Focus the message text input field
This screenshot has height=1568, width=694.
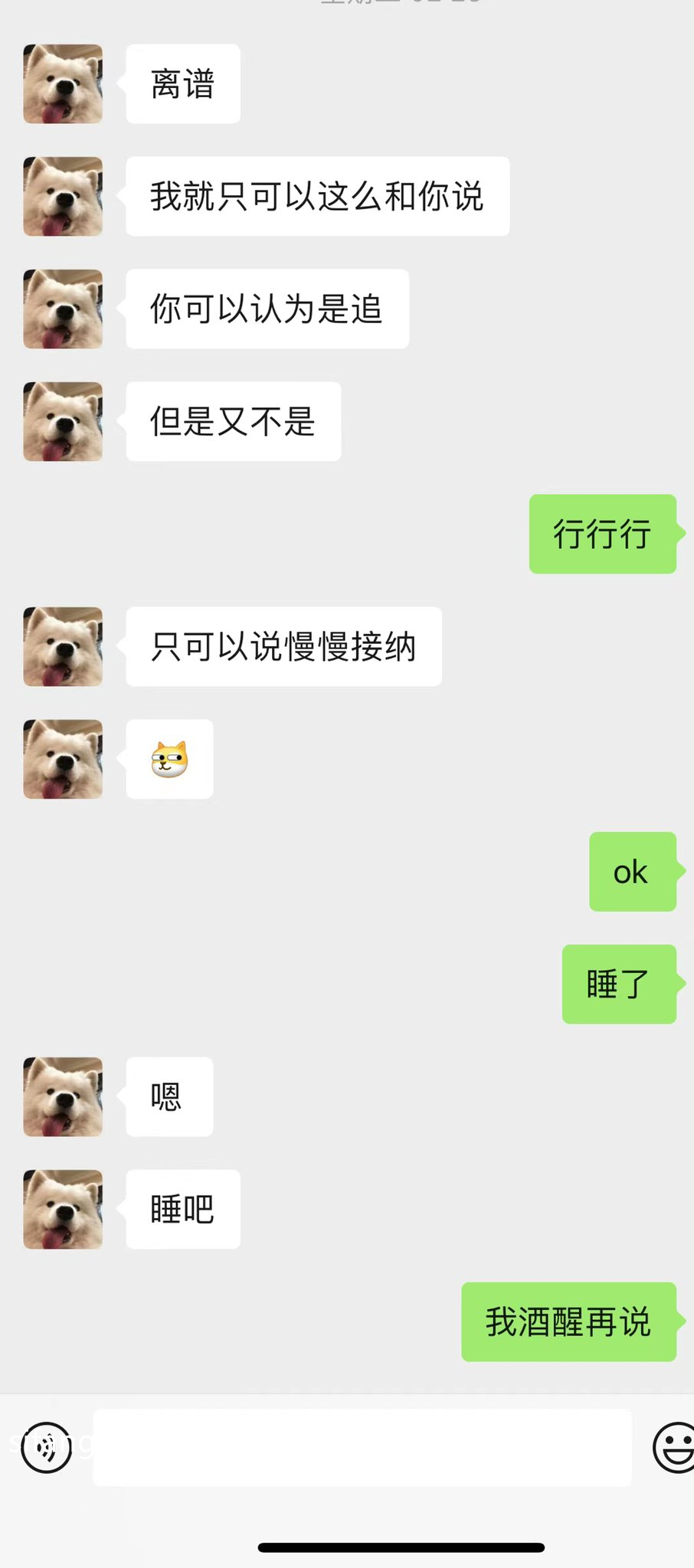pos(362,1447)
